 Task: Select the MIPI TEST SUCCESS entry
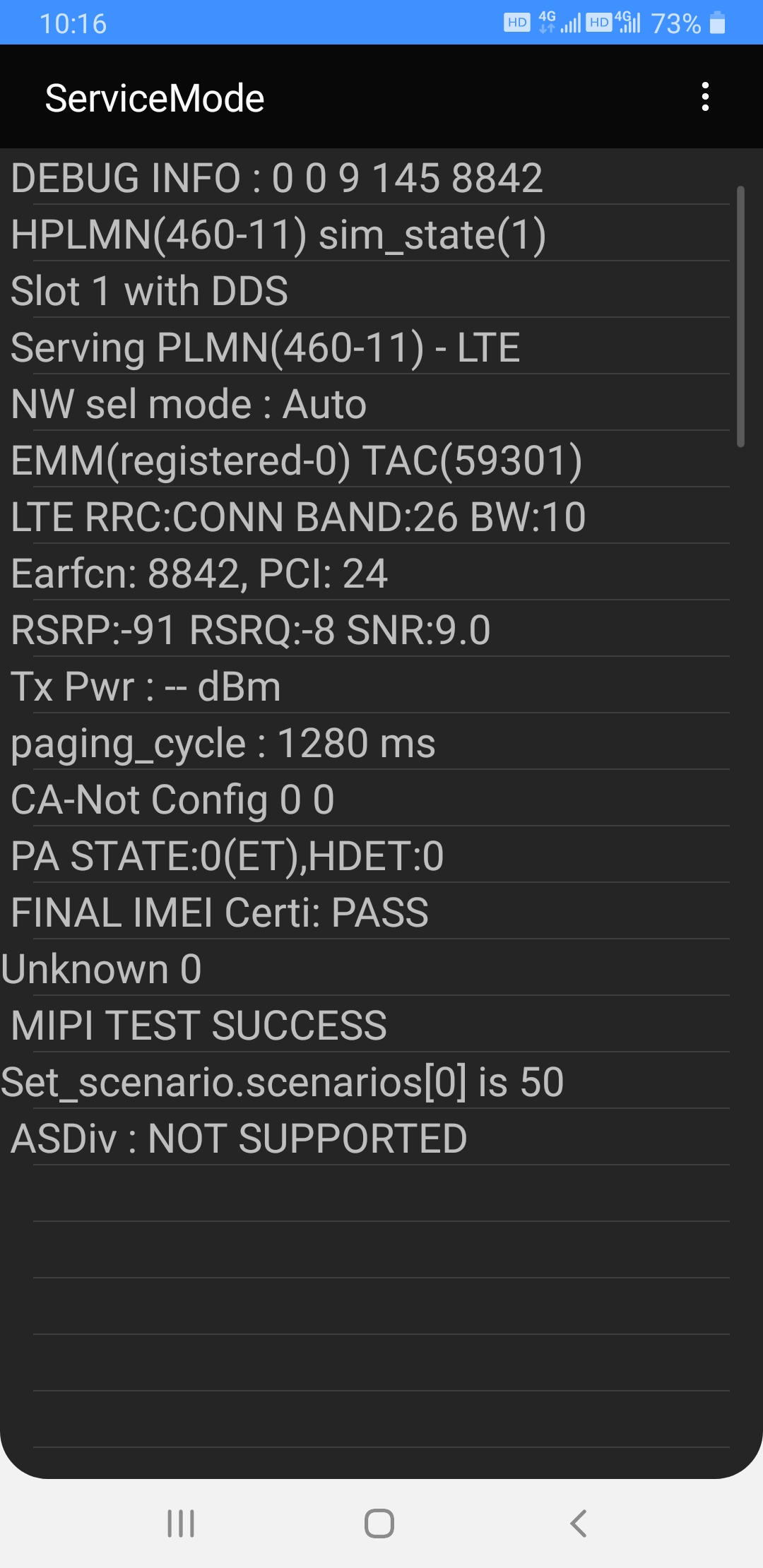click(200, 1025)
